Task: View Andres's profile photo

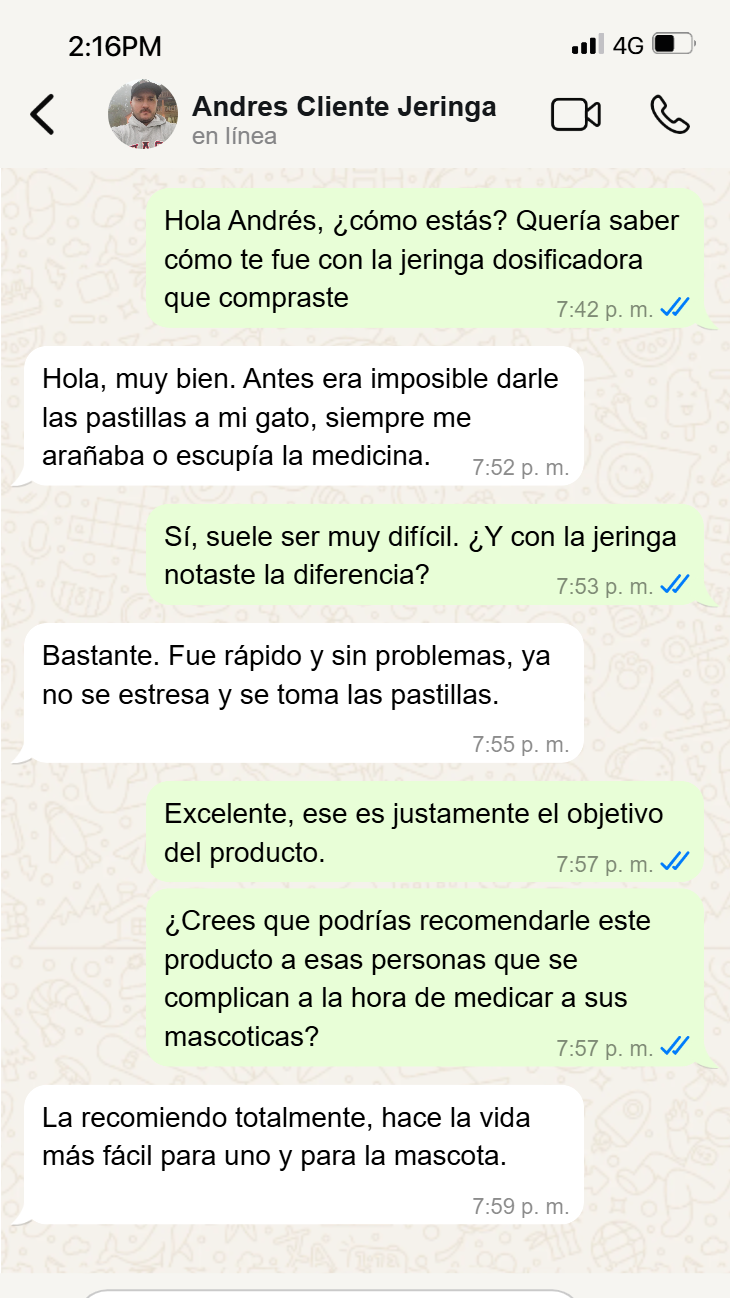Action: (142, 115)
